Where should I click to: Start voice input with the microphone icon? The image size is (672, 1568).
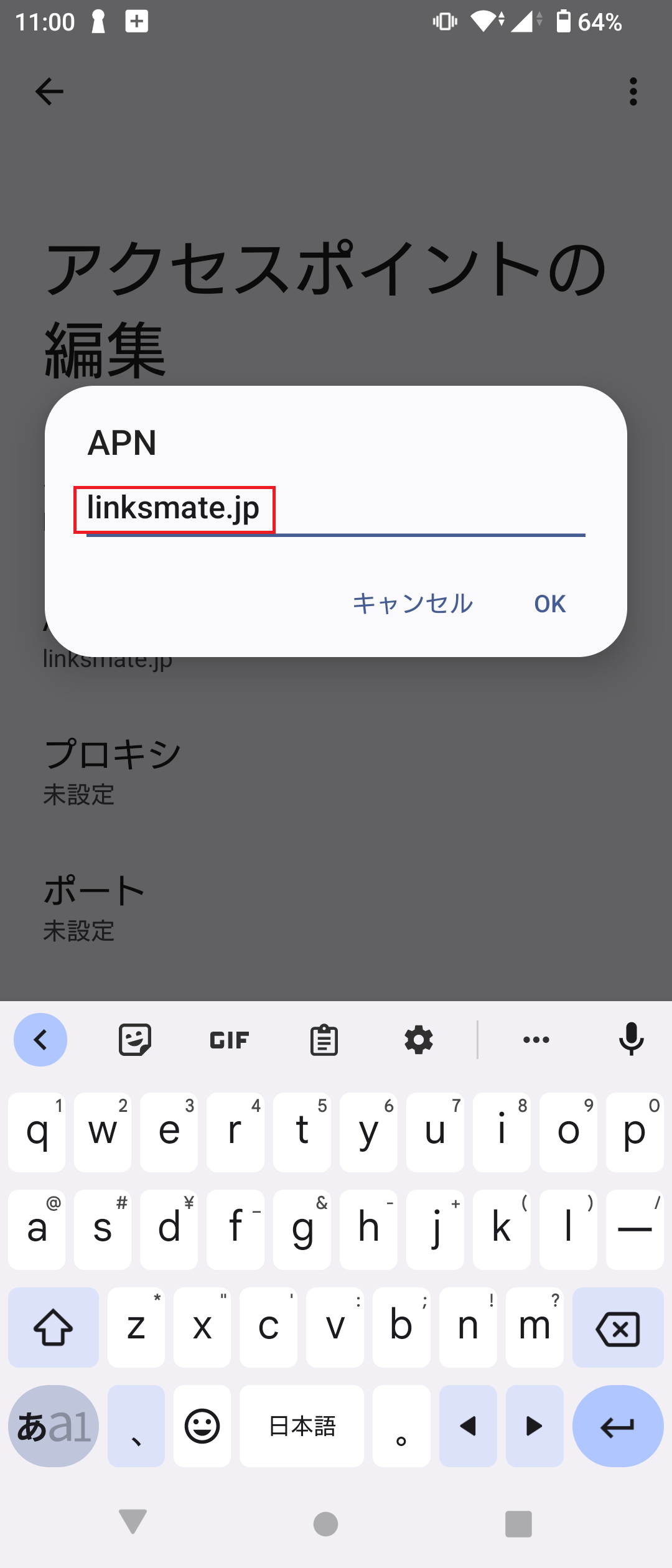point(631,1039)
